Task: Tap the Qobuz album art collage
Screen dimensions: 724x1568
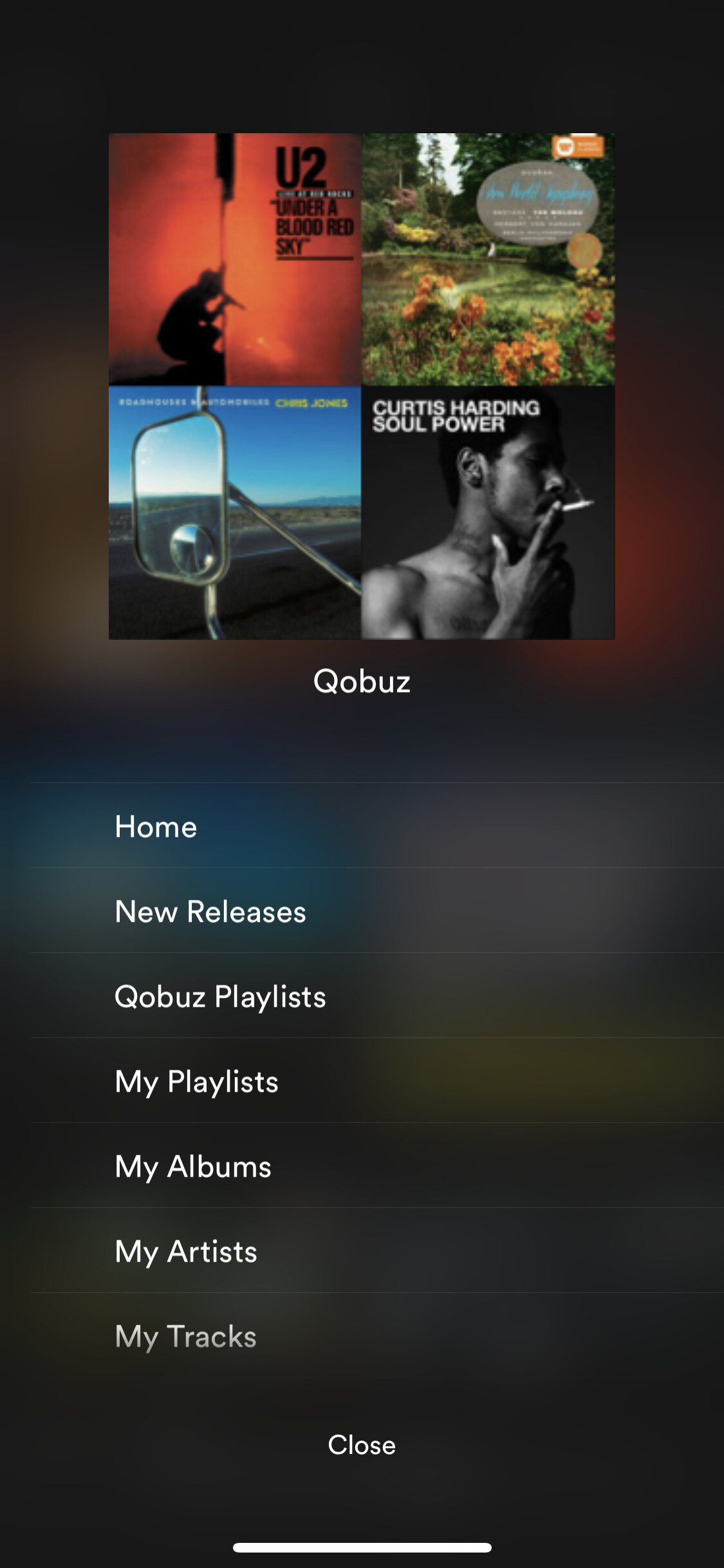Action: 362,386
